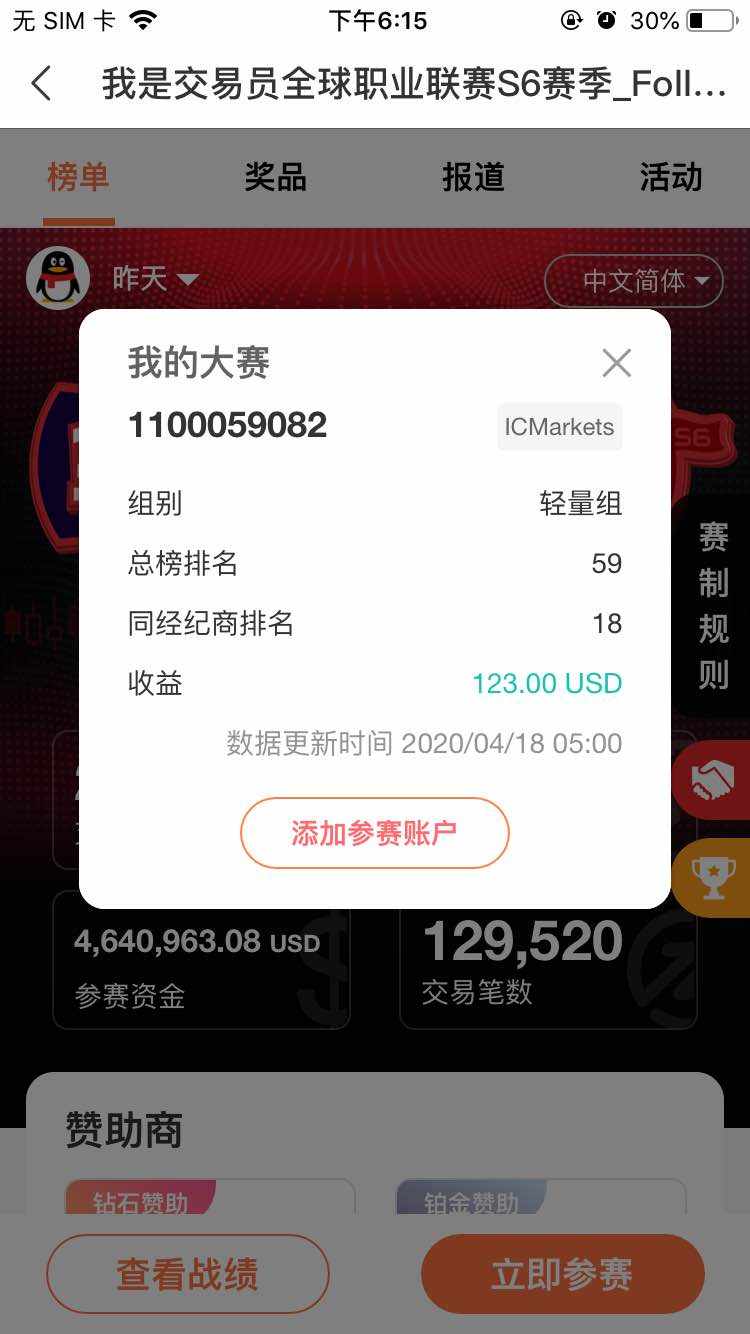The image size is (750, 1334).
Task: Open 赛制规则 side panel
Action: pos(713,606)
